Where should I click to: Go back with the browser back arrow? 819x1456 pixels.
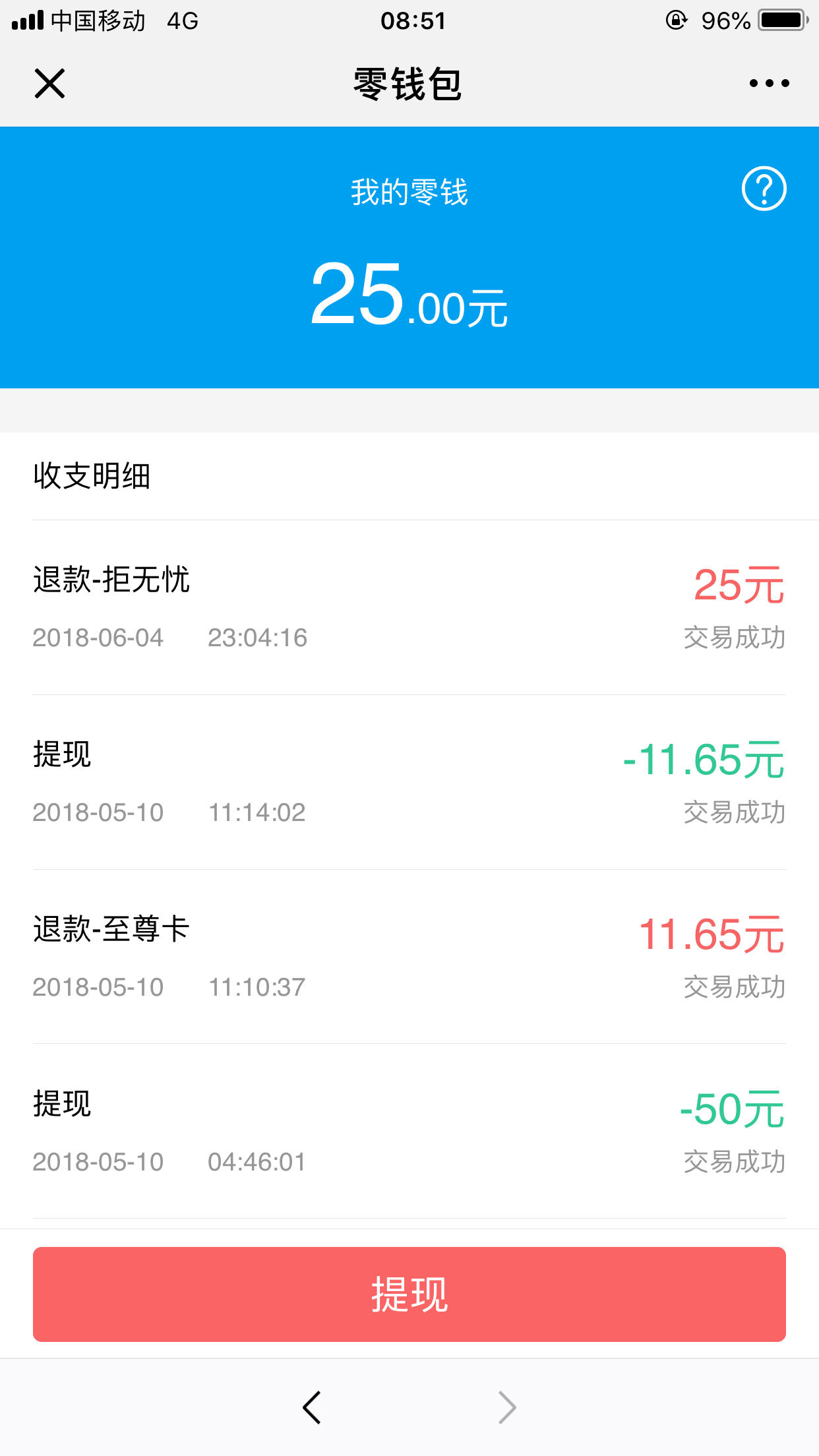point(312,1407)
